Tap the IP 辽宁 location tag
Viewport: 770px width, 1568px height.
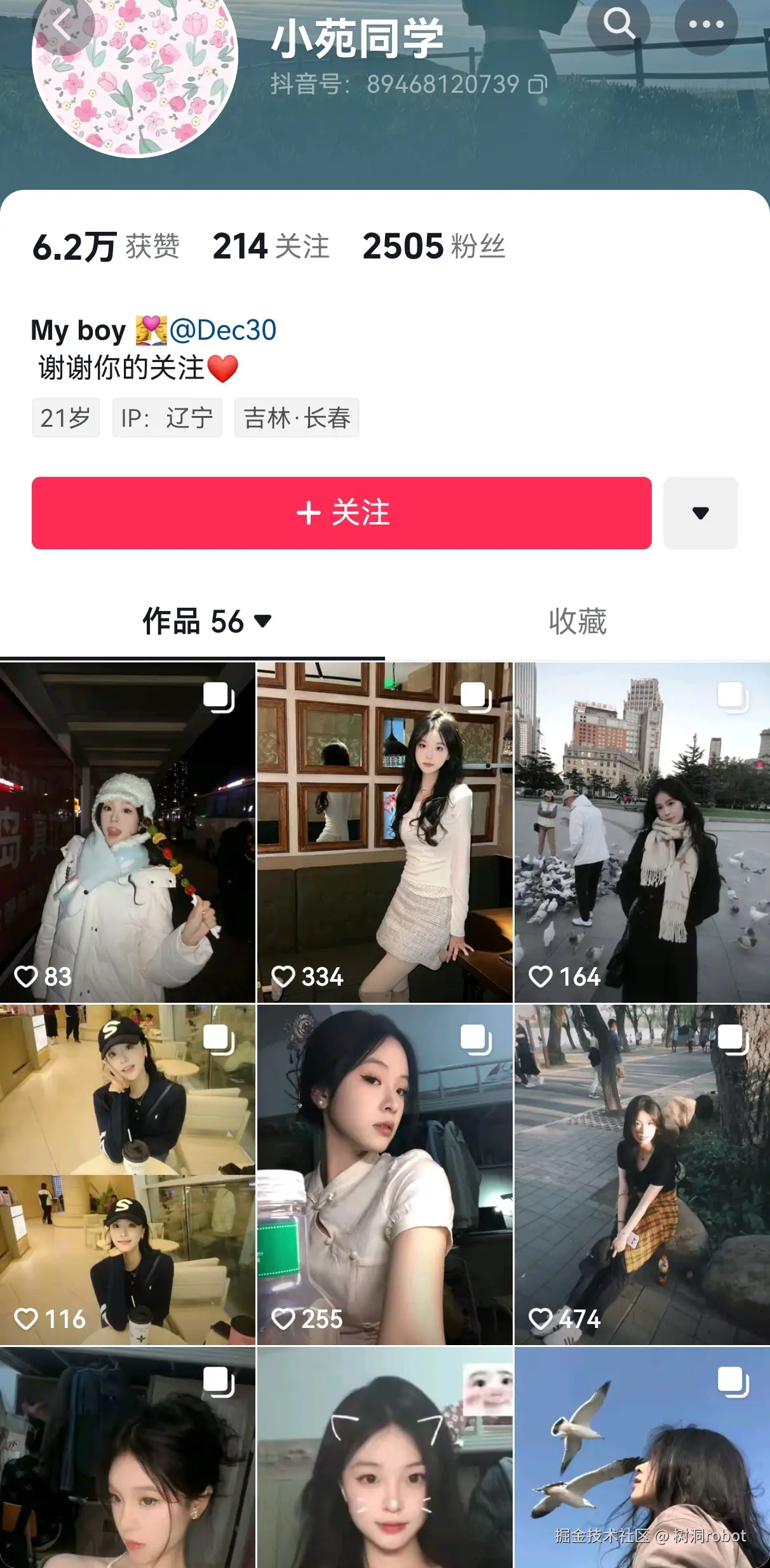tap(167, 417)
